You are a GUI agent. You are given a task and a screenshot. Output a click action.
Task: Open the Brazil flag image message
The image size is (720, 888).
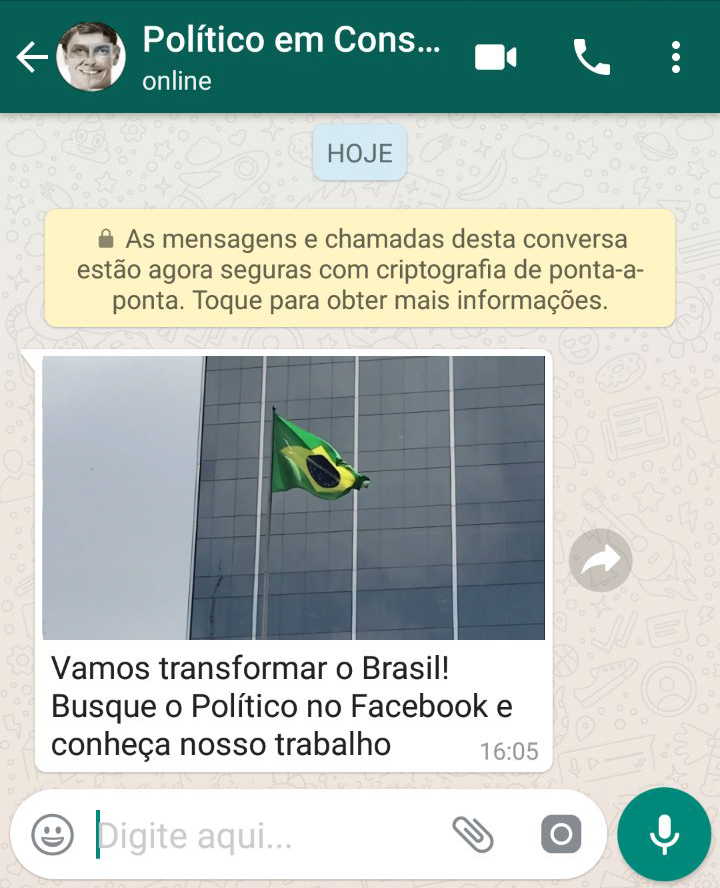click(x=294, y=497)
